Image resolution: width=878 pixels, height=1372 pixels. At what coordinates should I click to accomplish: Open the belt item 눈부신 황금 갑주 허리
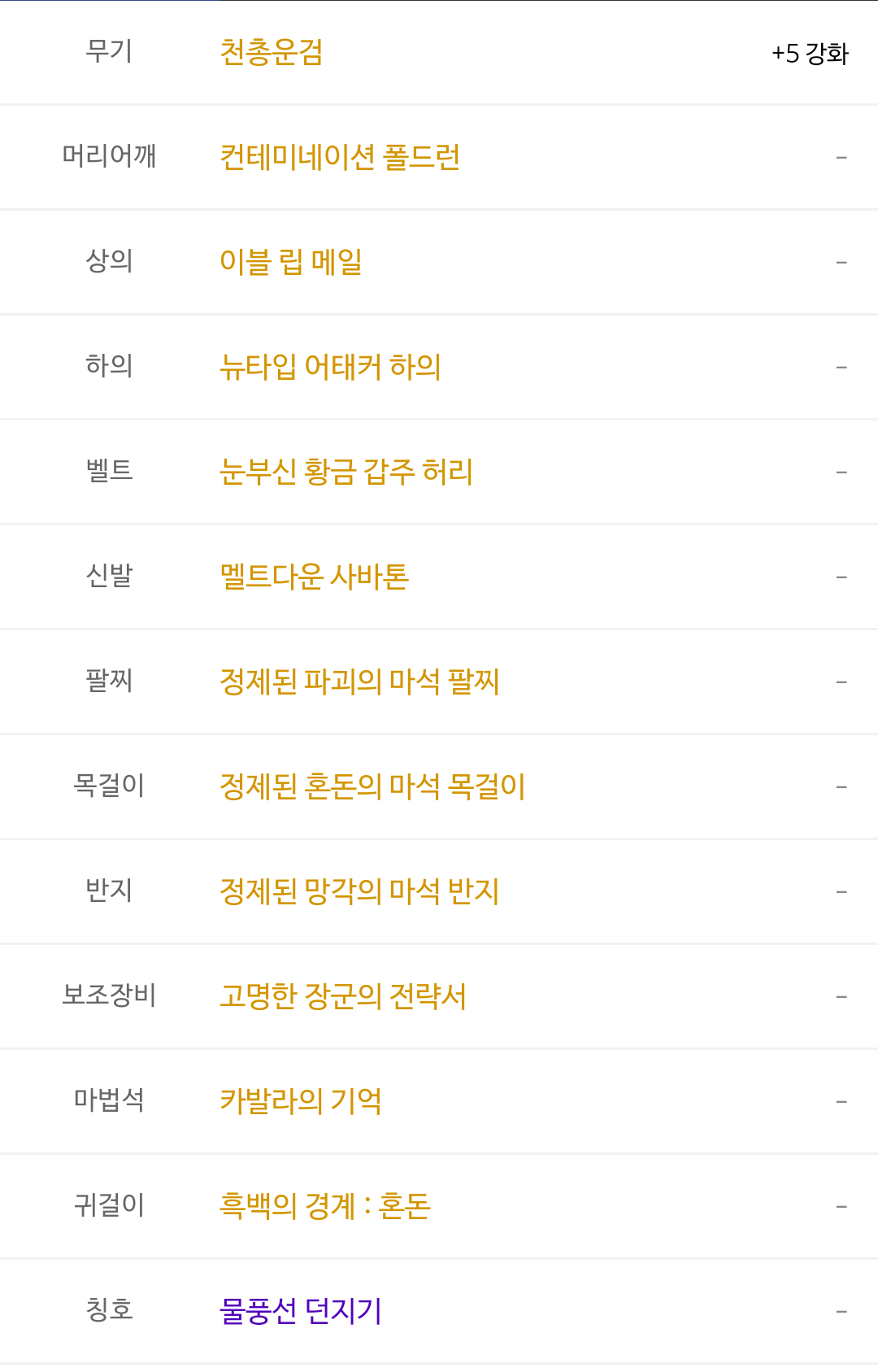[346, 472]
